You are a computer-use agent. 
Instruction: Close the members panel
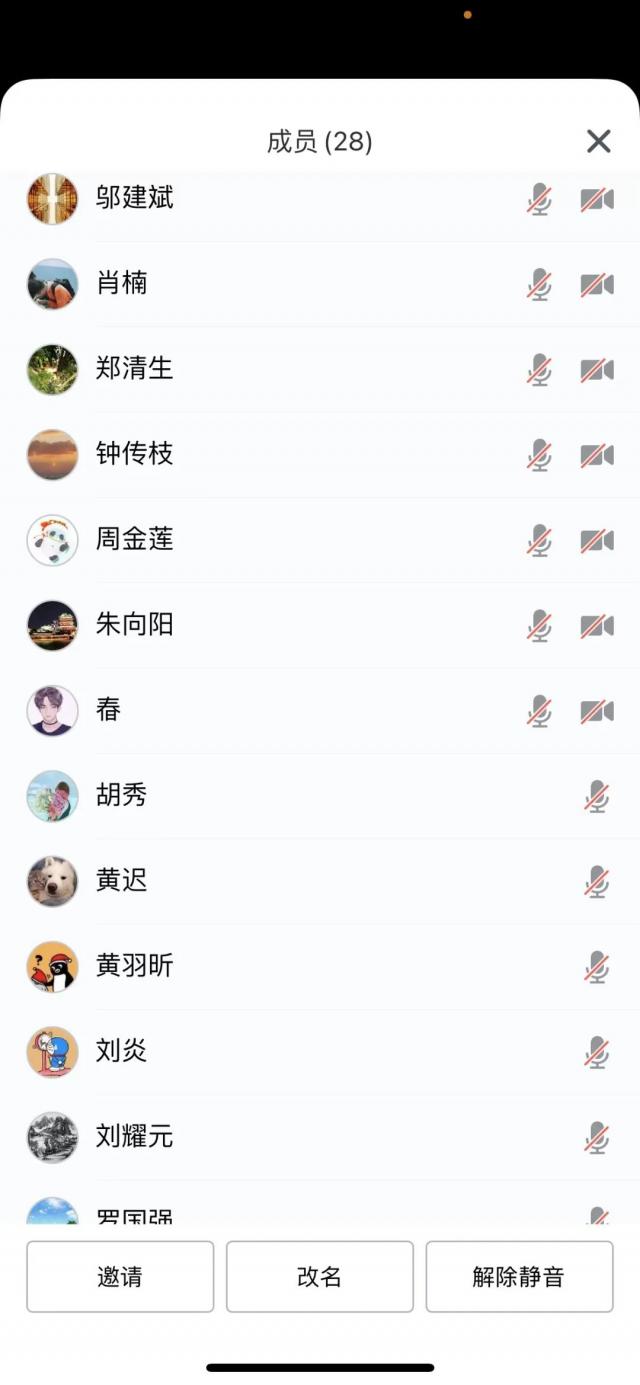click(598, 141)
